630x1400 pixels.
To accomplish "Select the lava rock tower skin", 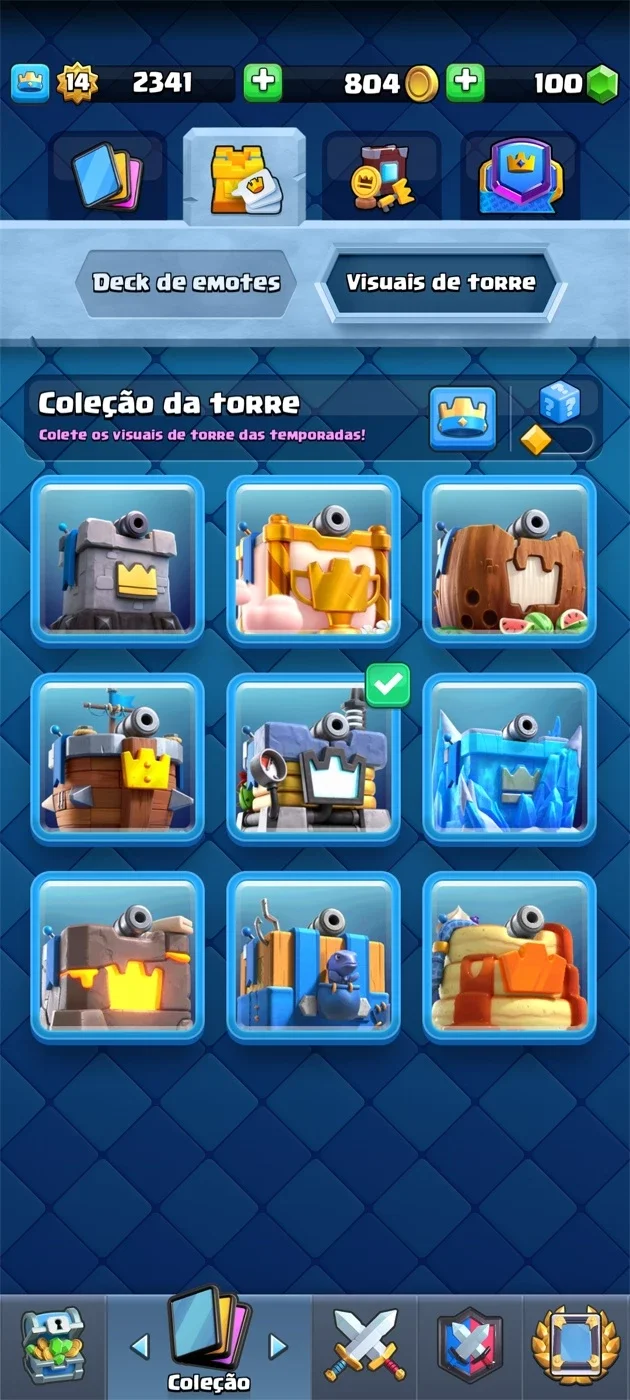I will pyautogui.click(x=118, y=957).
